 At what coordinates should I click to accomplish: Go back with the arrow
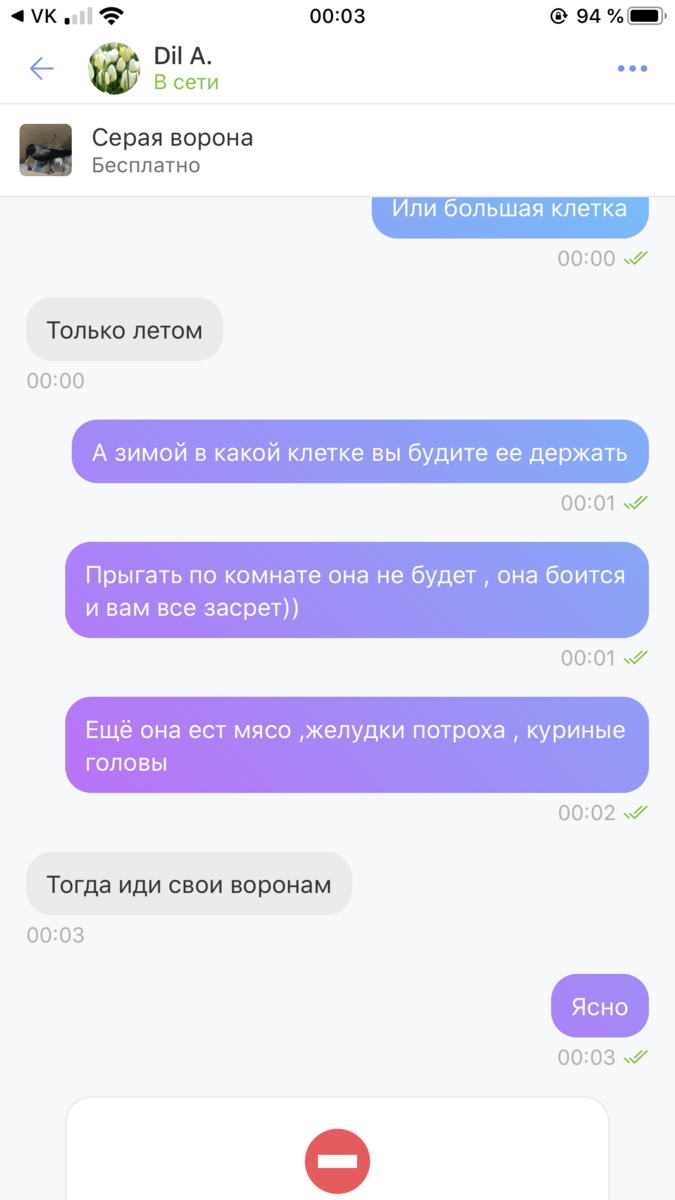pos(41,68)
